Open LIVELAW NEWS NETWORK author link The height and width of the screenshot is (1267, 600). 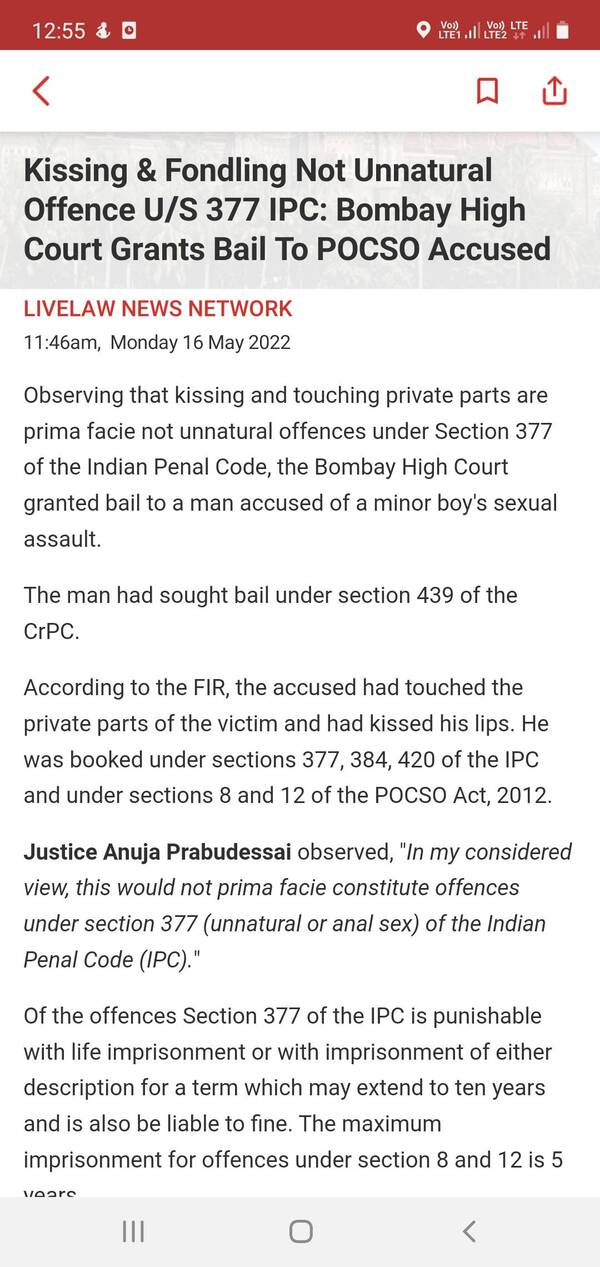coord(158,308)
